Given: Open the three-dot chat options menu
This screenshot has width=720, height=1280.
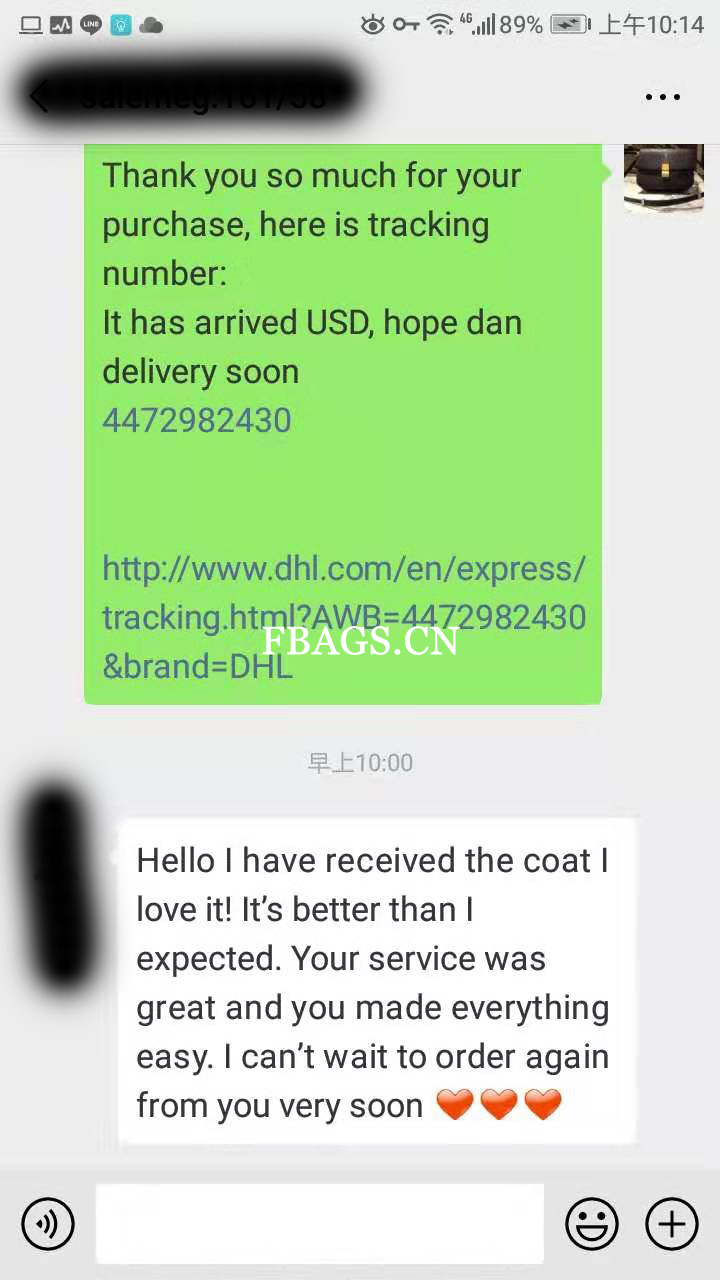Looking at the screenshot, I should click(x=662, y=97).
